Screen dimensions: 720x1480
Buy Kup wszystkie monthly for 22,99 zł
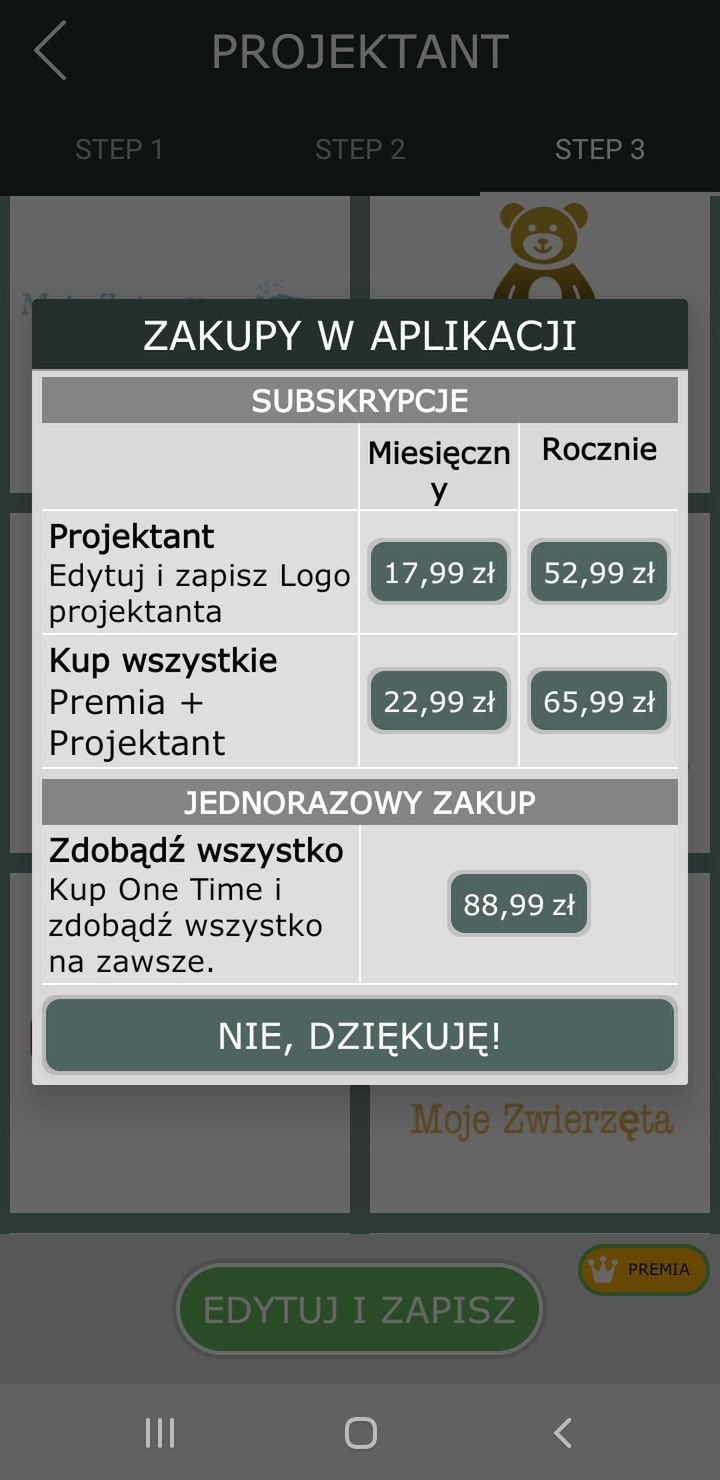[439, 701]
